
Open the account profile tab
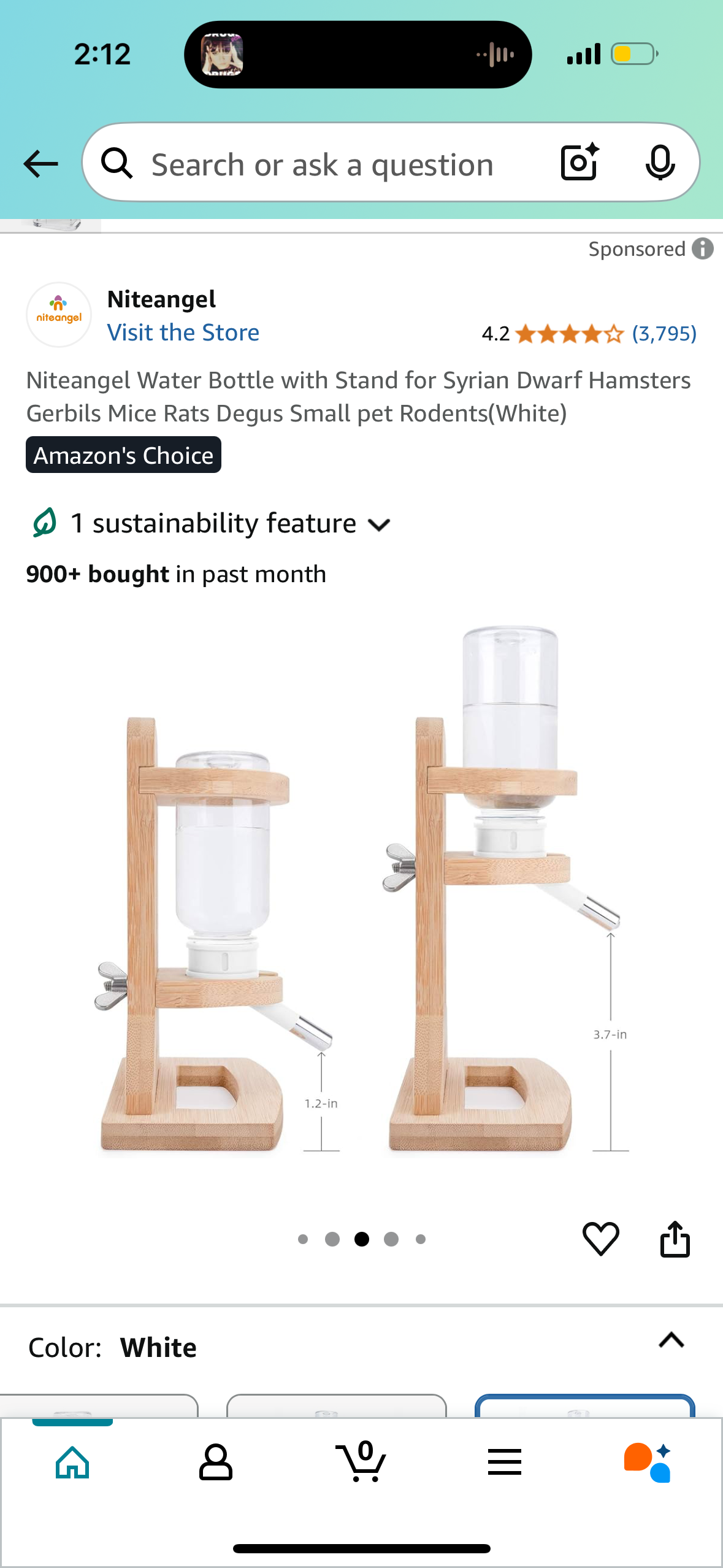tap(216, 1462)
